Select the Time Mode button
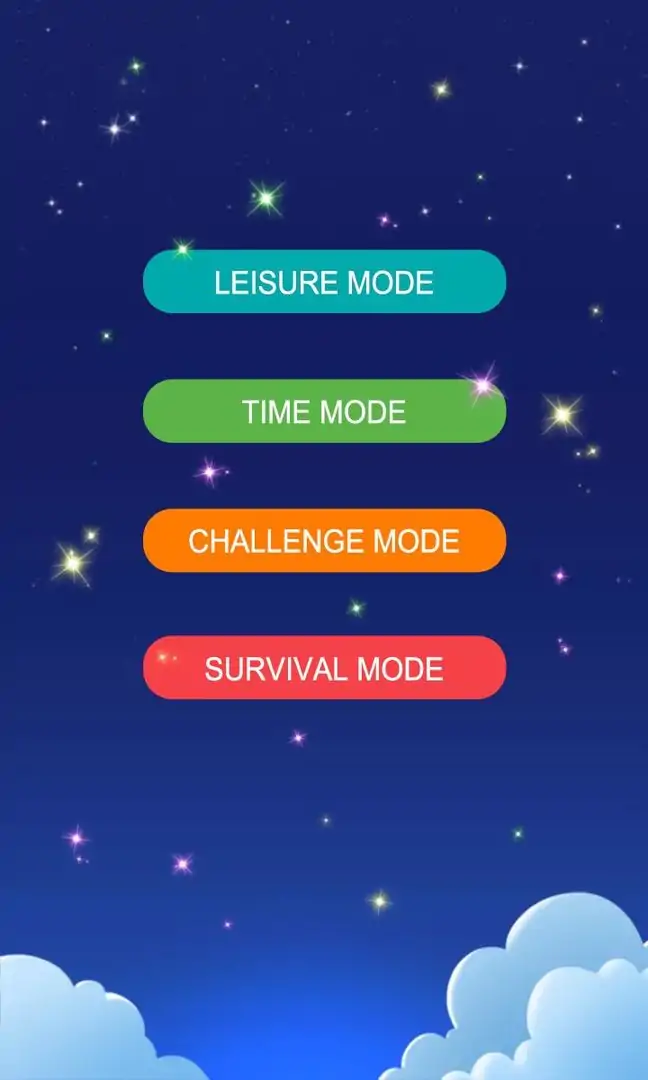 point(324,411)
